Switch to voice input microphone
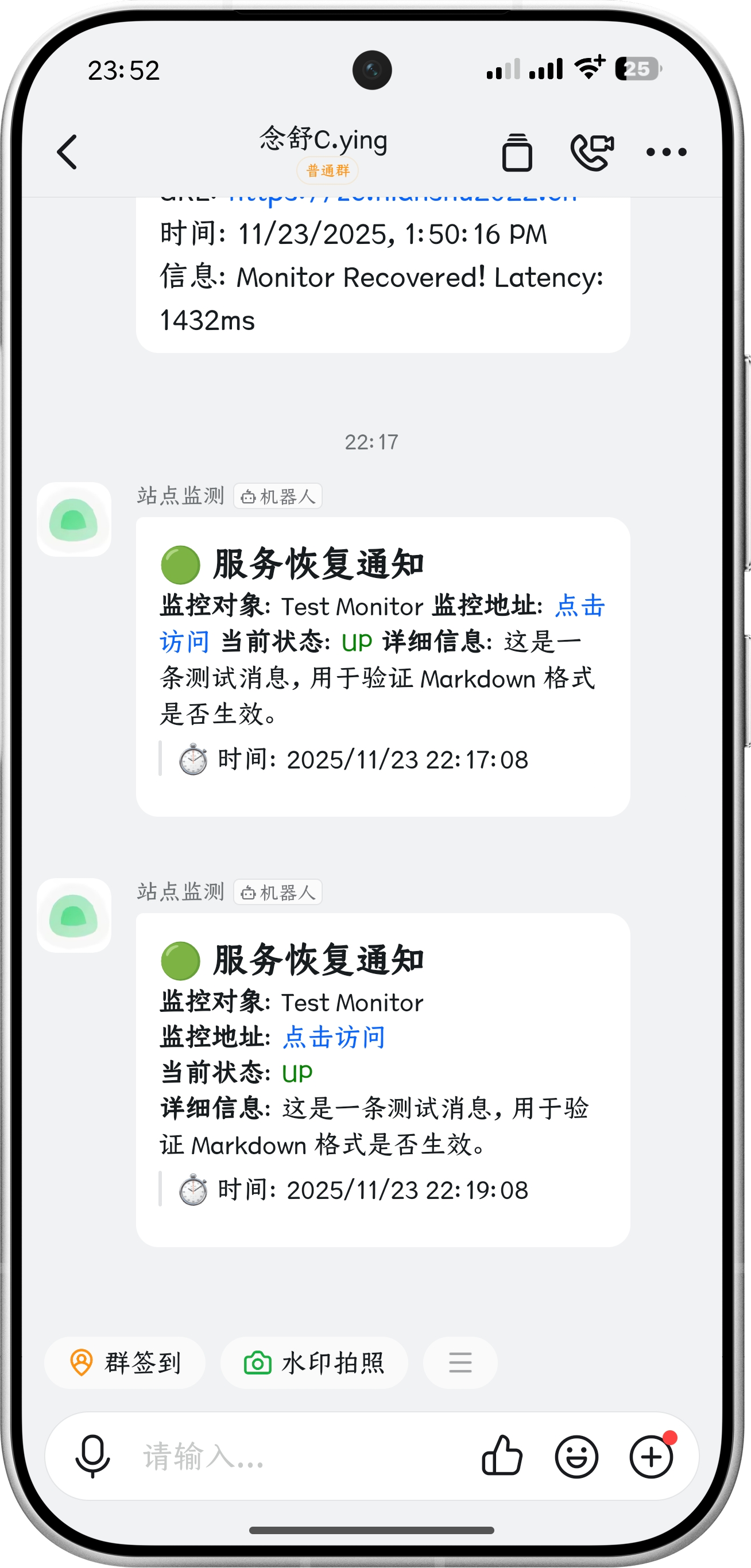This screenshot has width=751, height=1568. tap(92, 1457)
